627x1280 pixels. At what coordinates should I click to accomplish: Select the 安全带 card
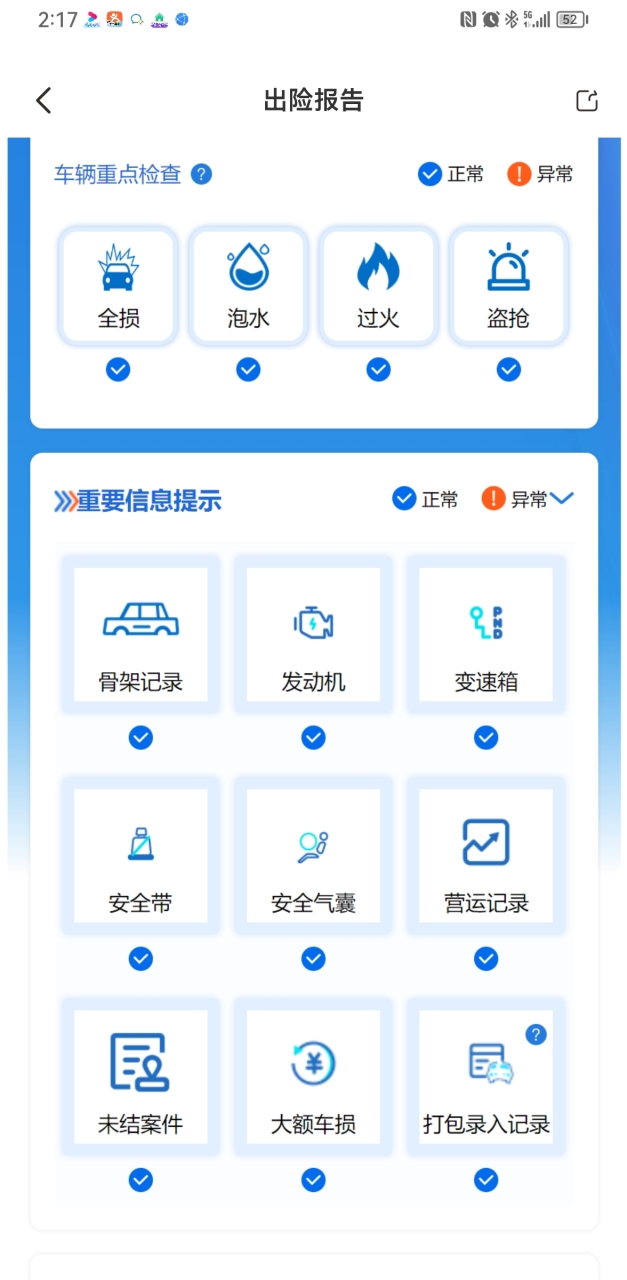pos(141,856)
